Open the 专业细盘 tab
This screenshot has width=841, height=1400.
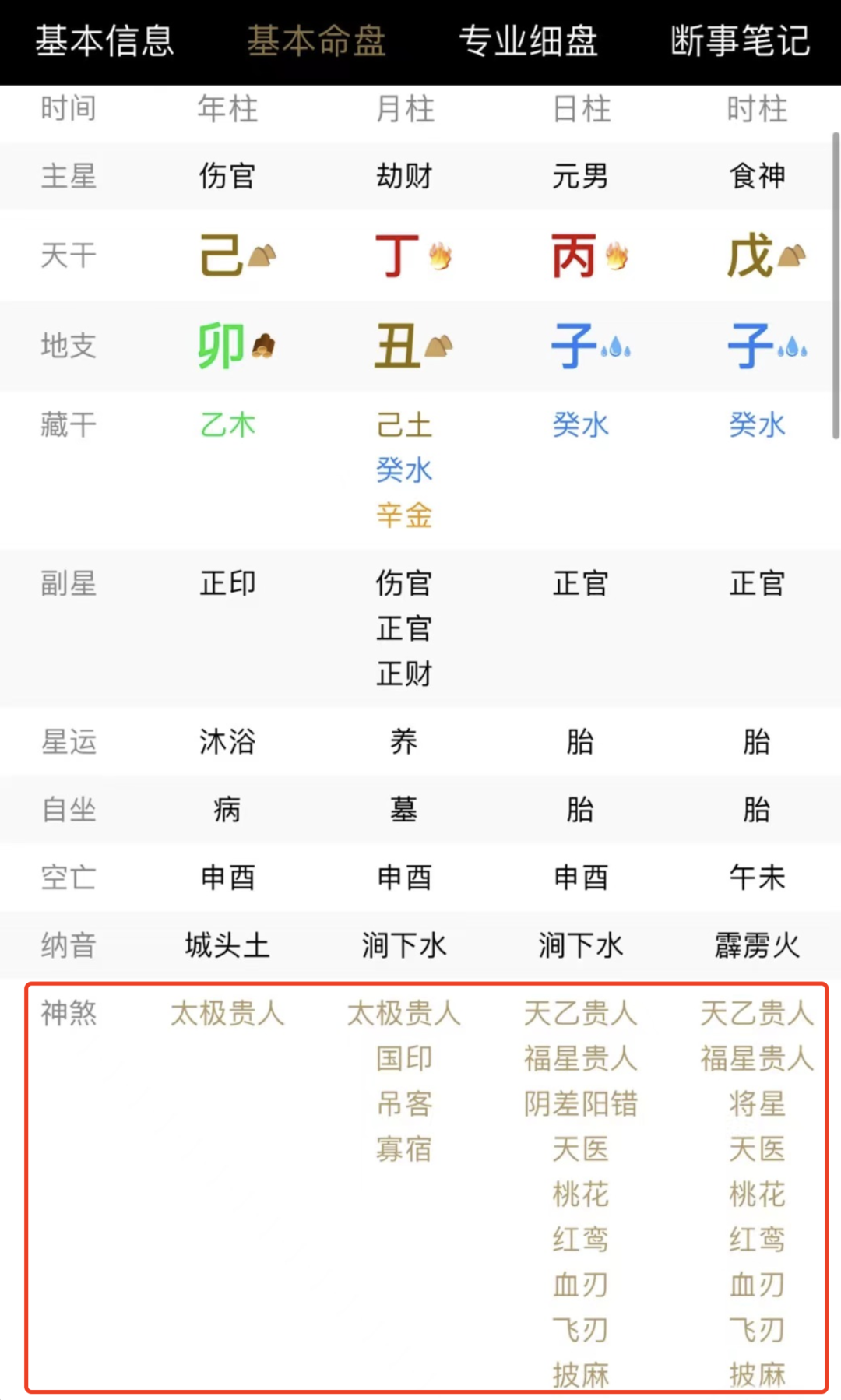(528, 41)
